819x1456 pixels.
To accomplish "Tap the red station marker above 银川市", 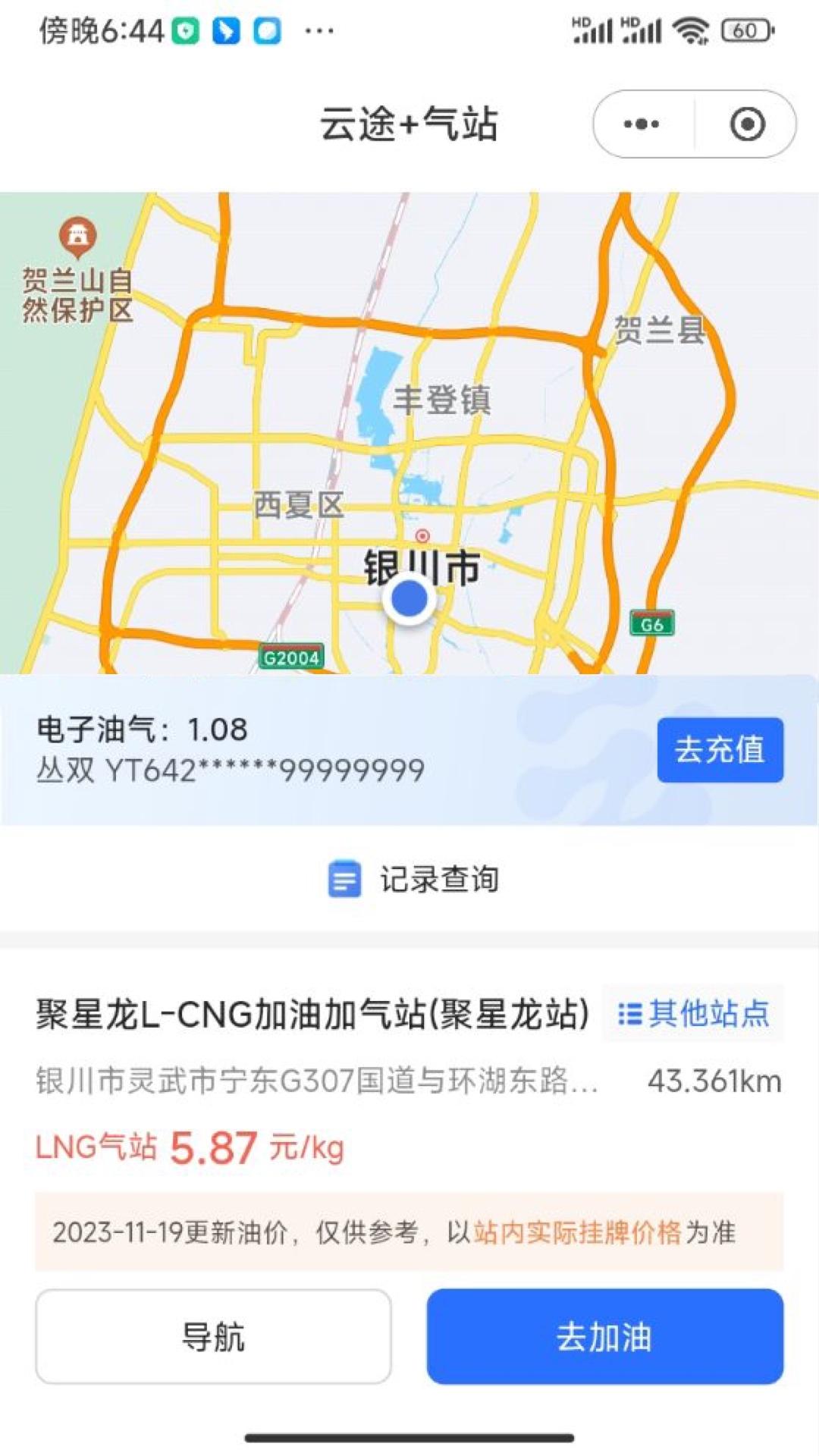I will pos(422,536).
